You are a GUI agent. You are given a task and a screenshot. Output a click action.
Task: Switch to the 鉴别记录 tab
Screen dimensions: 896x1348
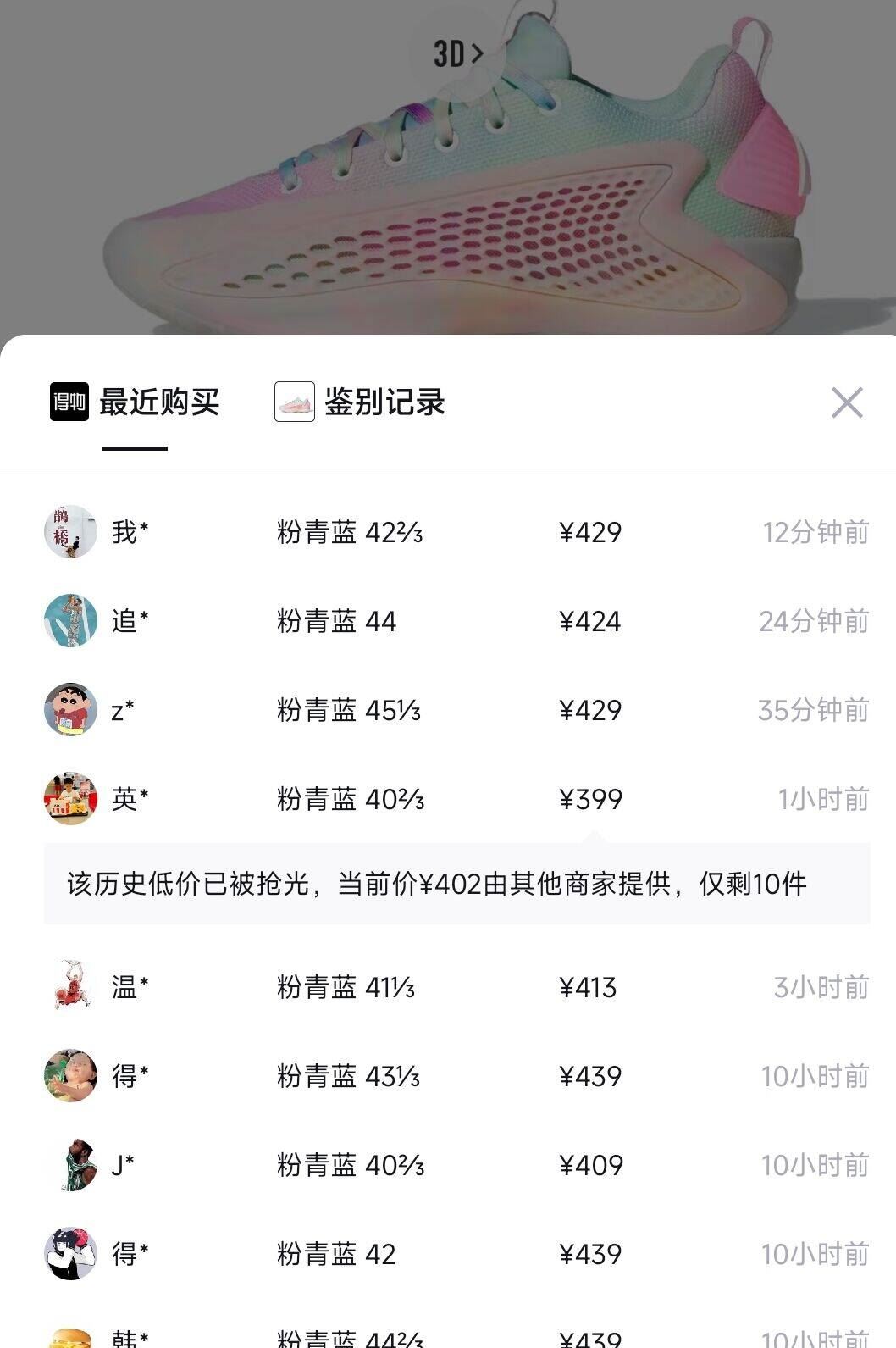383,402
